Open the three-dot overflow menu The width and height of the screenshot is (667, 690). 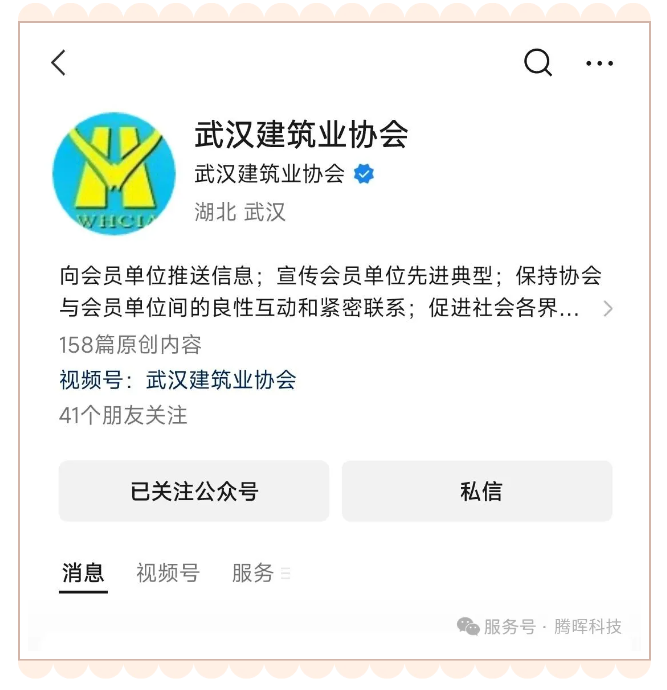(599, 63)
